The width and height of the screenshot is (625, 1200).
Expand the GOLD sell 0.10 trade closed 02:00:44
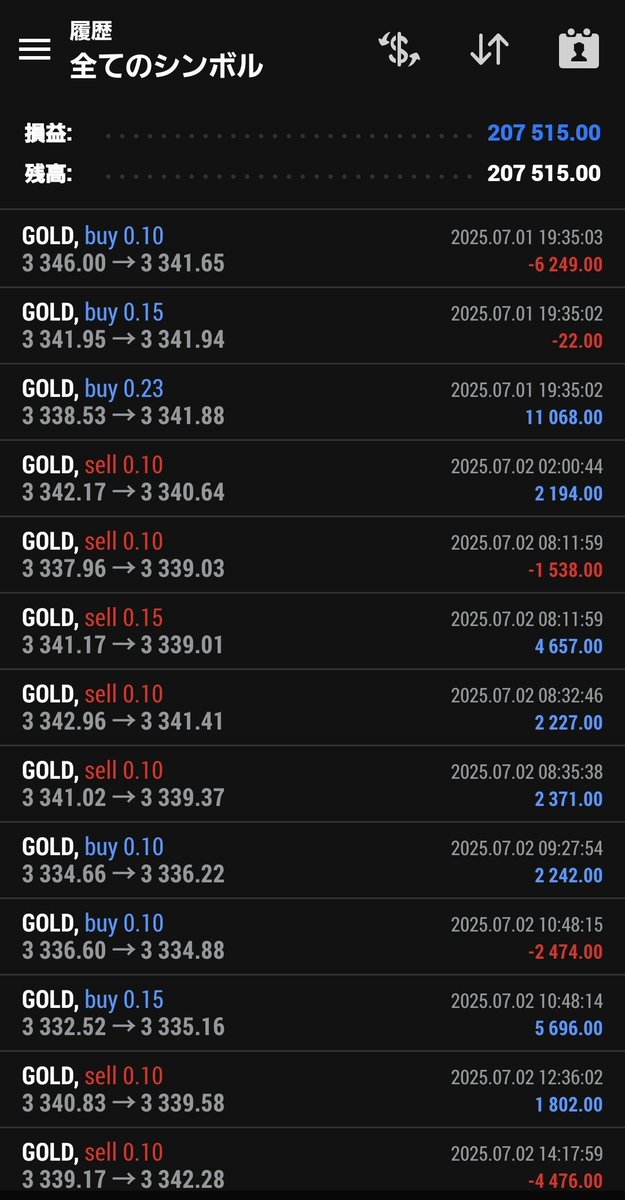[312, 478]
